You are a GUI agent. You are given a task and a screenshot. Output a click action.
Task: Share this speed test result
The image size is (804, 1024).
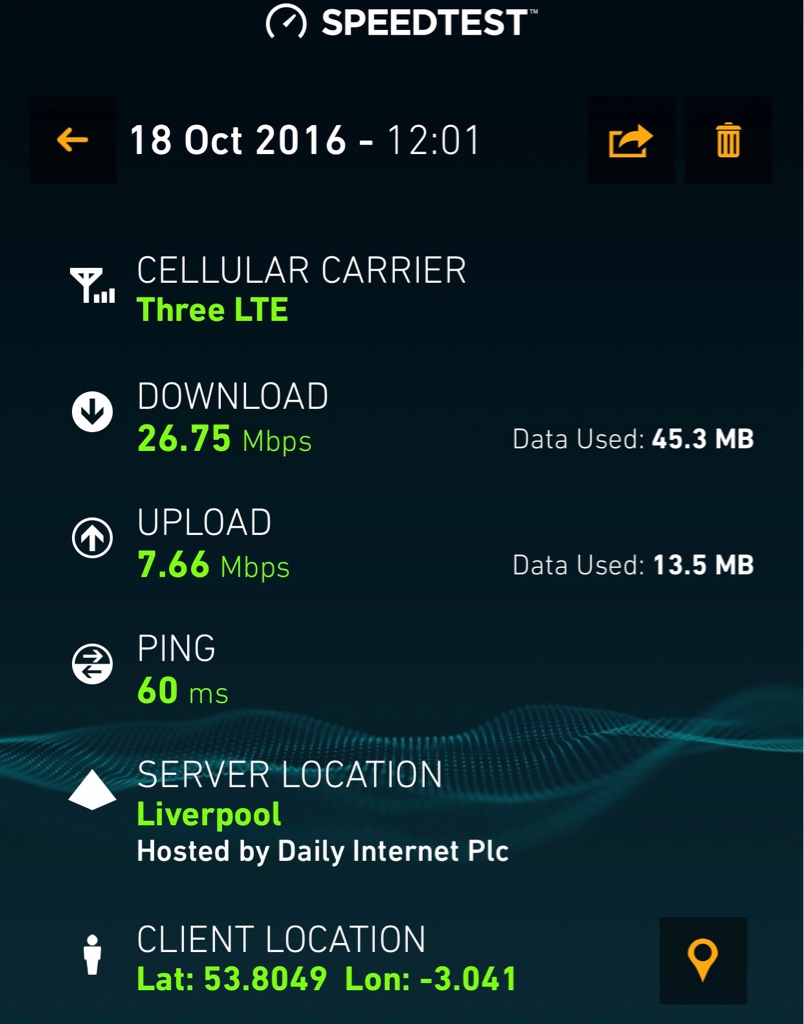(631, 140)
